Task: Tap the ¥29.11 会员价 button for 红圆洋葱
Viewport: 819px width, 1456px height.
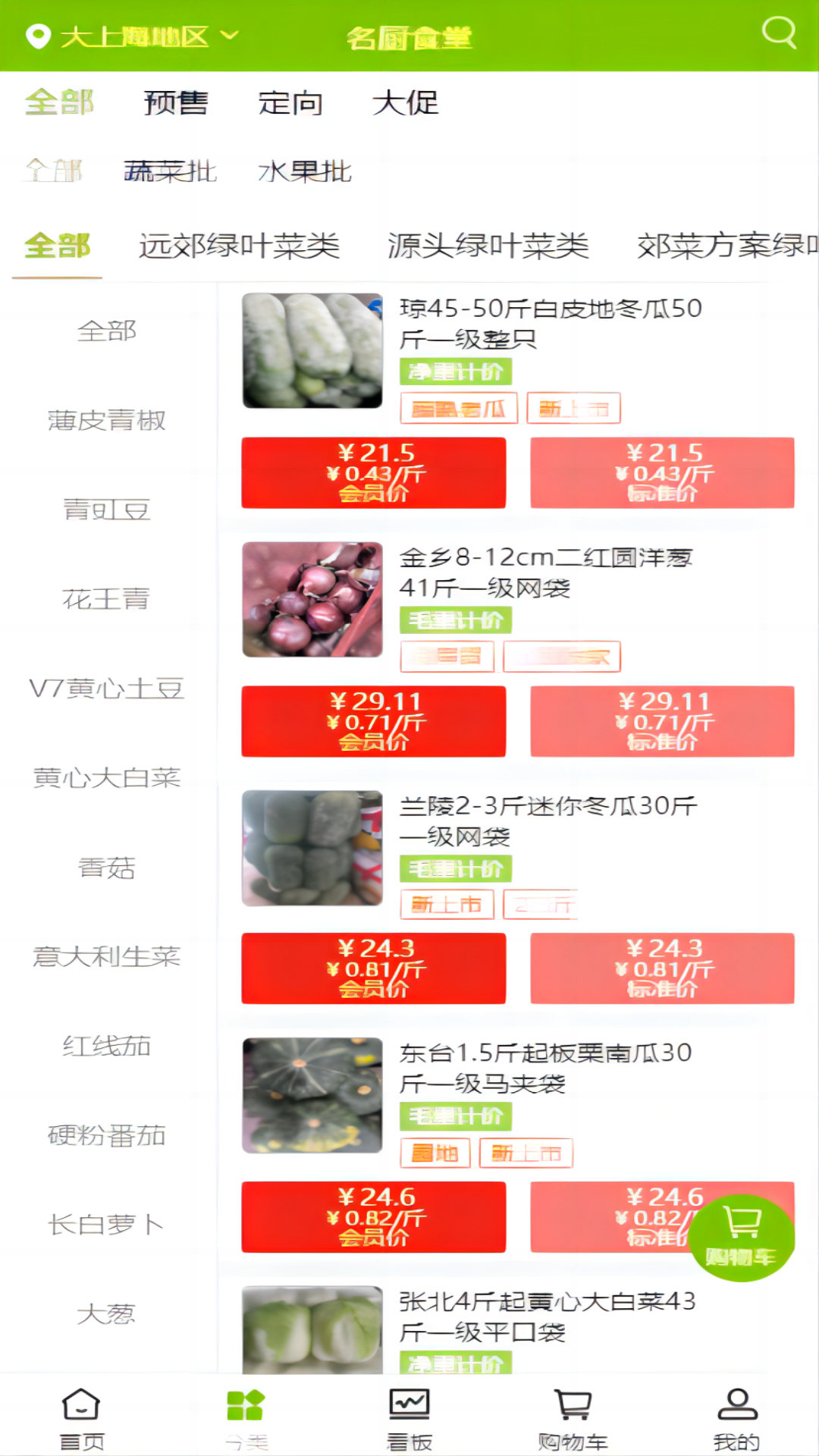Action: (373, 721)
